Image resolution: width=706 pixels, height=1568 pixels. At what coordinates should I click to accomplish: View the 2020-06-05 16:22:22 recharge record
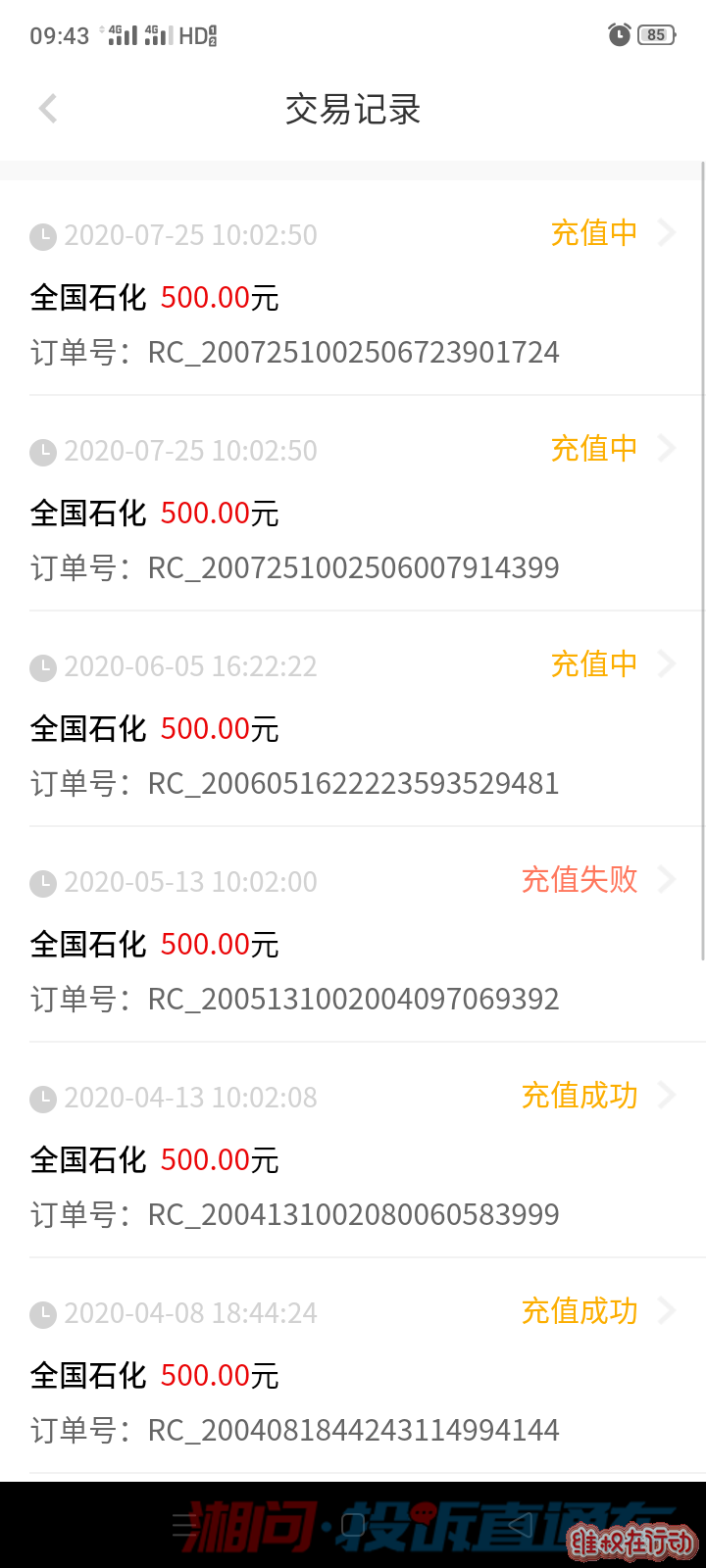click(353, 719)
